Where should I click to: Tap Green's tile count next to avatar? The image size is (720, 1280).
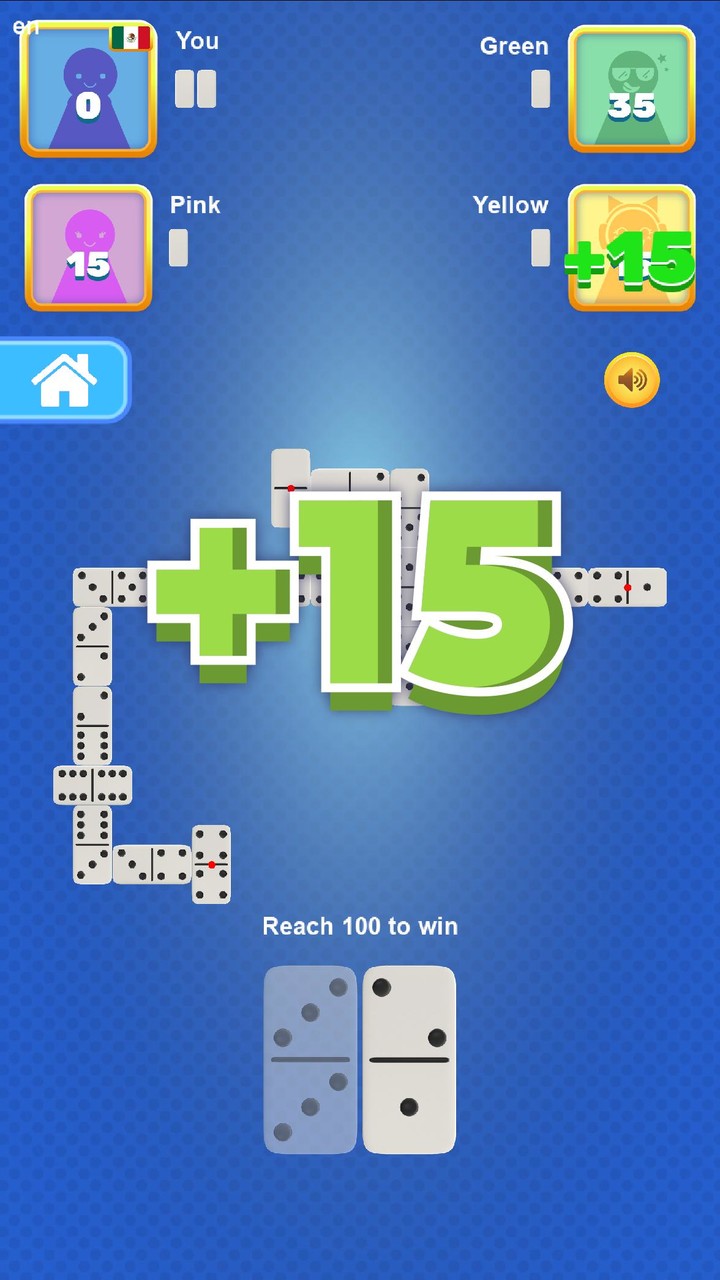tap(540, 89)
